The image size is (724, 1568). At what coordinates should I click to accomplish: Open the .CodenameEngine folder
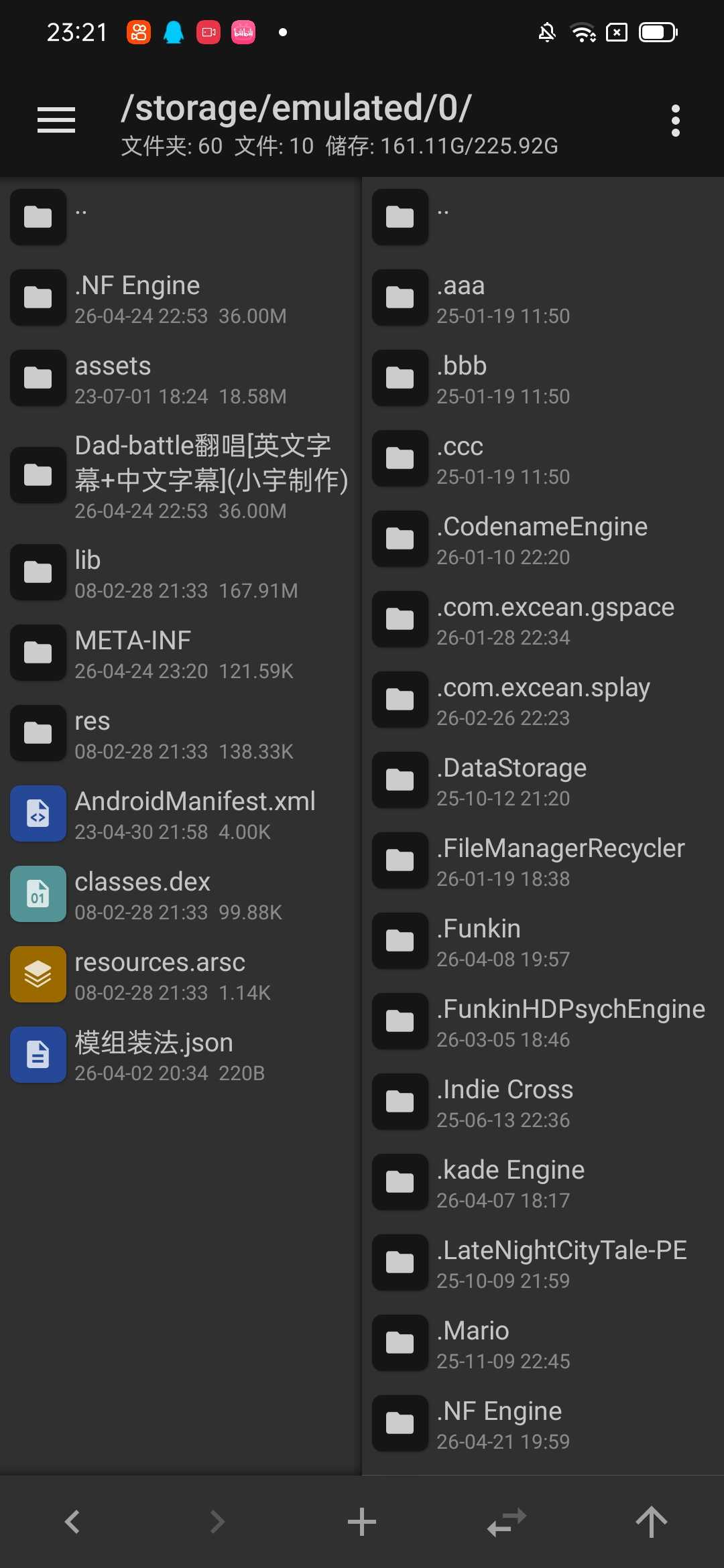pos(542,539)
